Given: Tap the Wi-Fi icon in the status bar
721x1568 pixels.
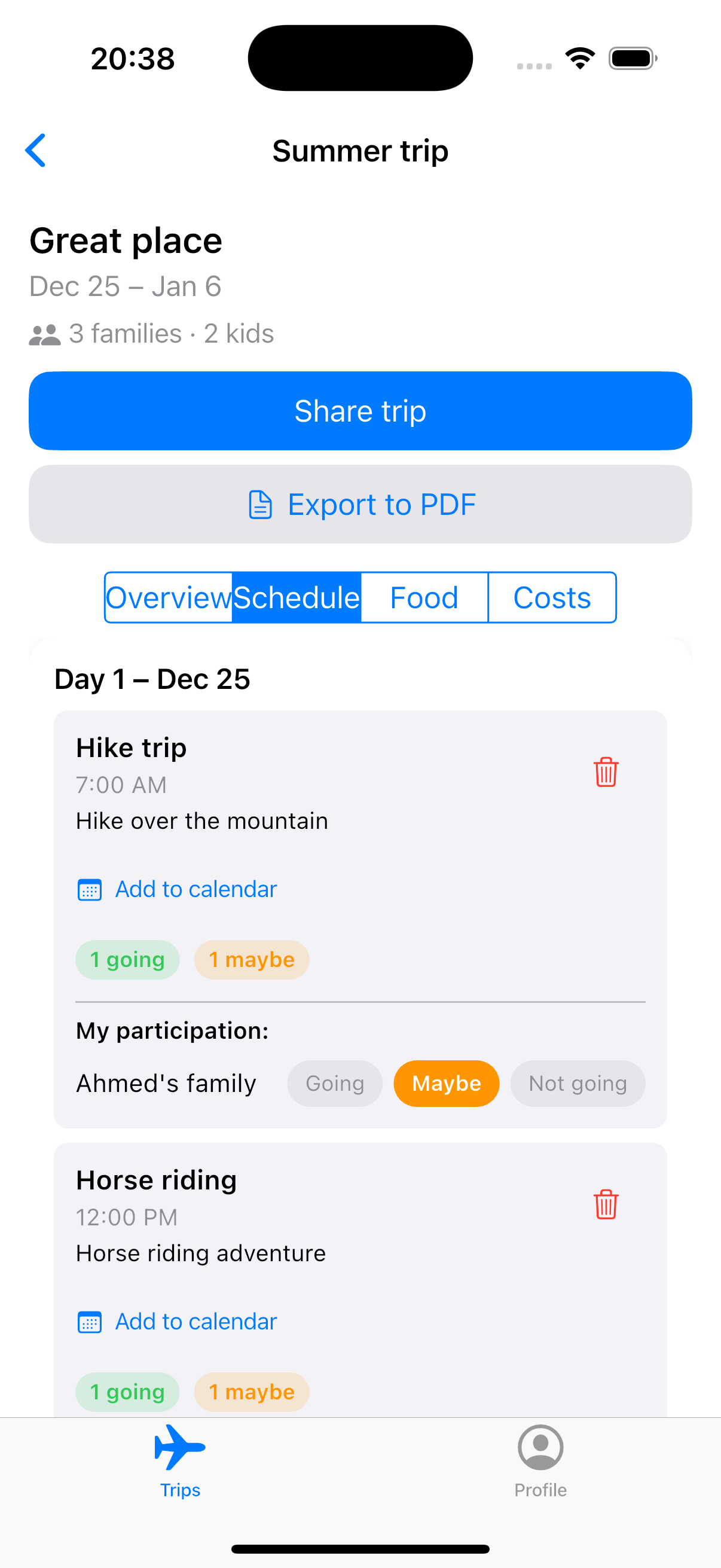Looking at the screenshot, I should 580,57.
